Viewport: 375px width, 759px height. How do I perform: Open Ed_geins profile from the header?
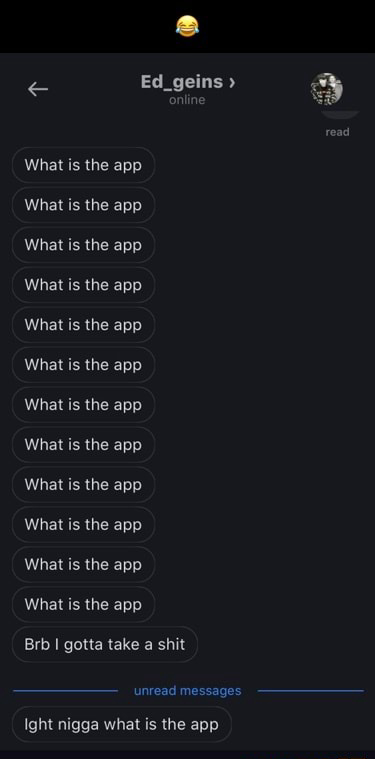[188, 82]
